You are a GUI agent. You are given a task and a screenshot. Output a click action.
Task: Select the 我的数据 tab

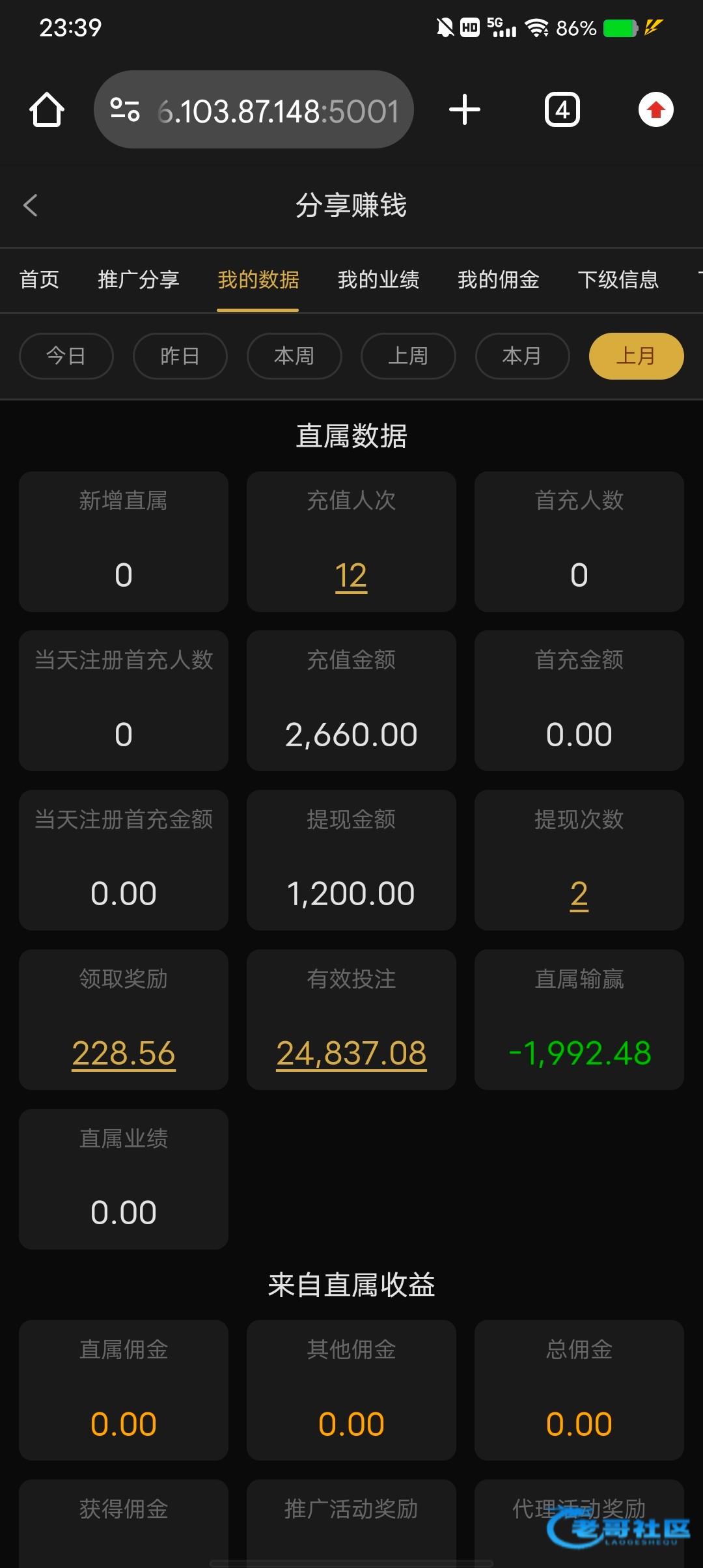258,280
